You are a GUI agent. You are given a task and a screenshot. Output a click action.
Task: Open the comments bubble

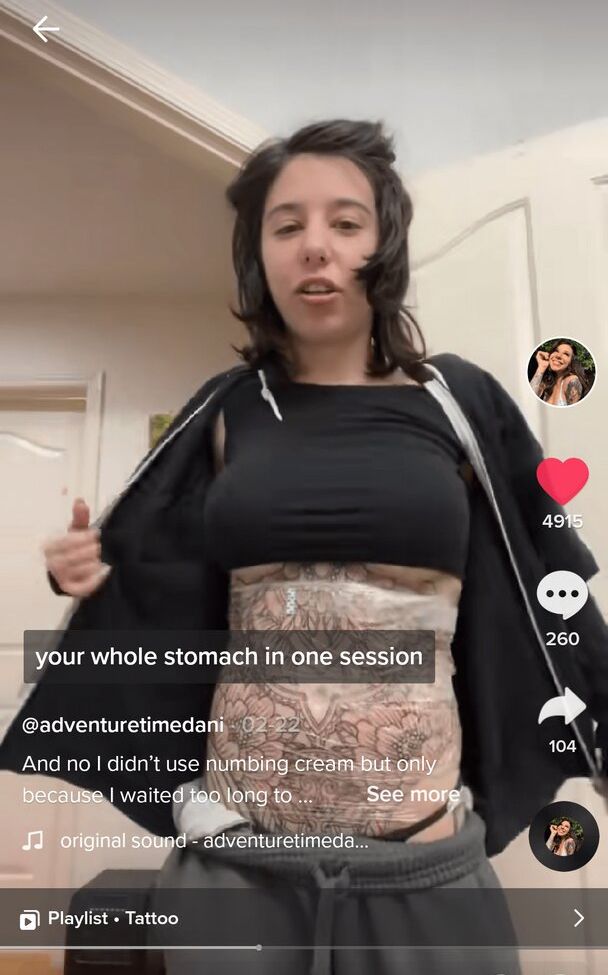(x=562, y=595)
